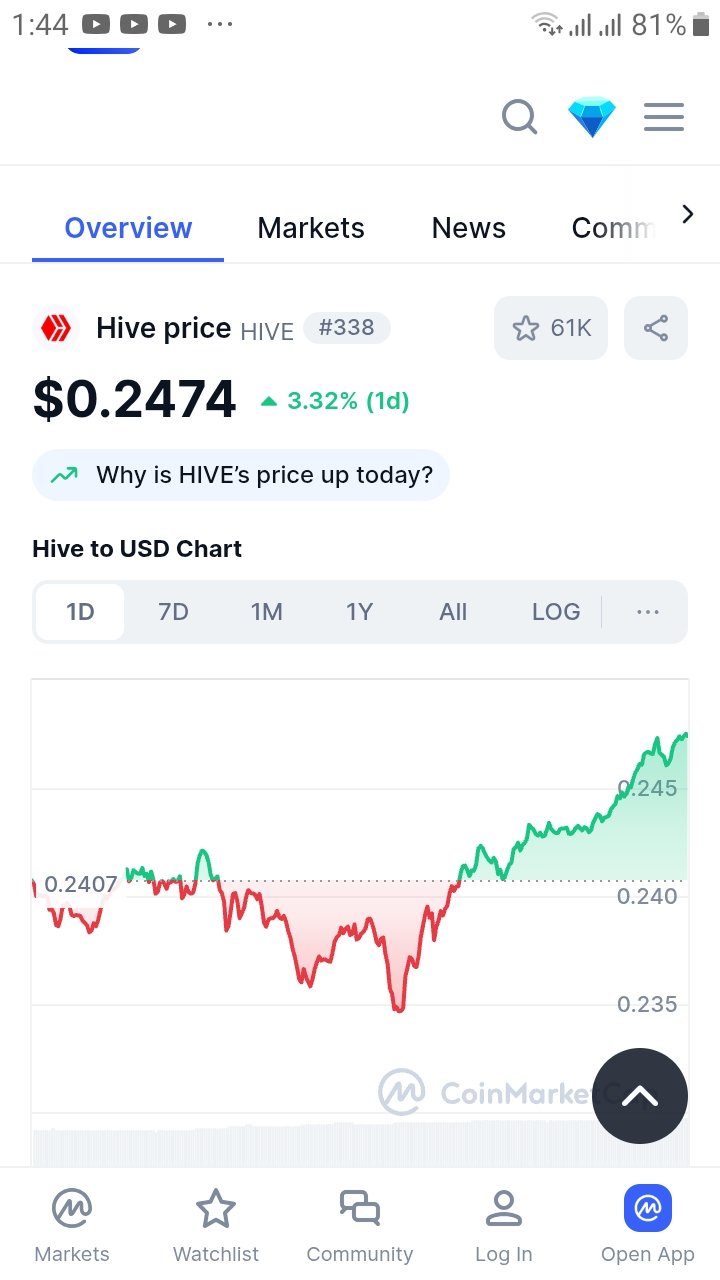The image size is (720, 1280).
Task: Open the Community bottom tab
Action: pyautogui.click(x=360, y=1226)
